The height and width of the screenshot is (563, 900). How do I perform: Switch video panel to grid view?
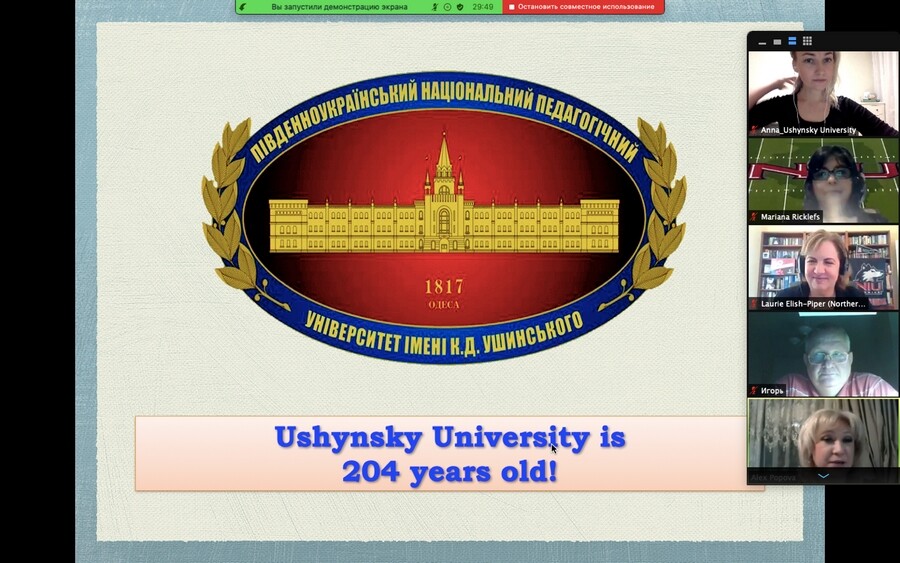(x=807, y=42)
